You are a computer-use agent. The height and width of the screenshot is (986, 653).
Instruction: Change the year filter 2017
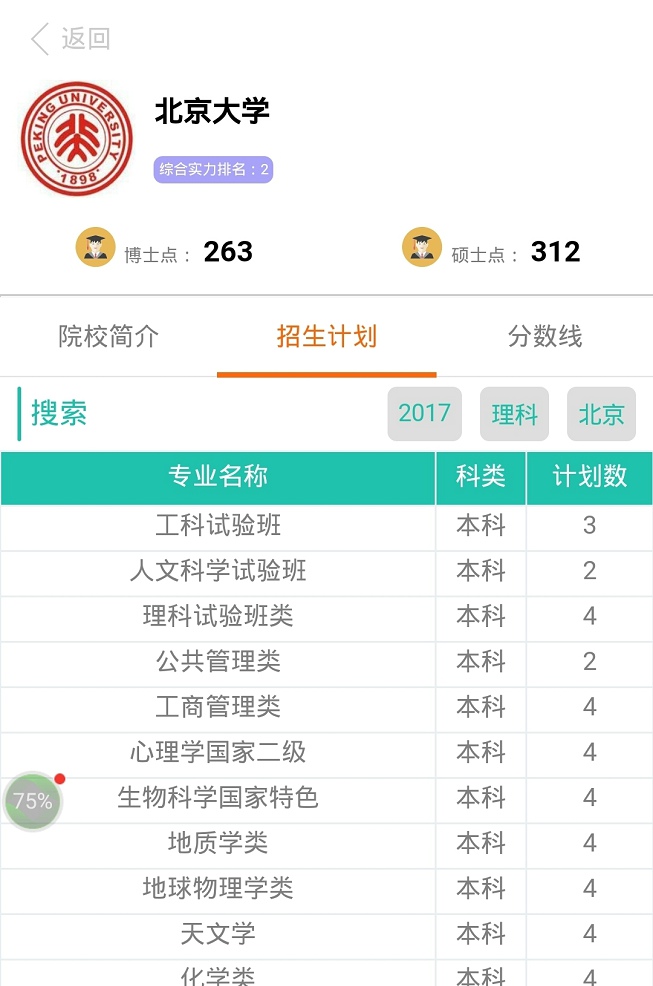(x=424, y=413)
